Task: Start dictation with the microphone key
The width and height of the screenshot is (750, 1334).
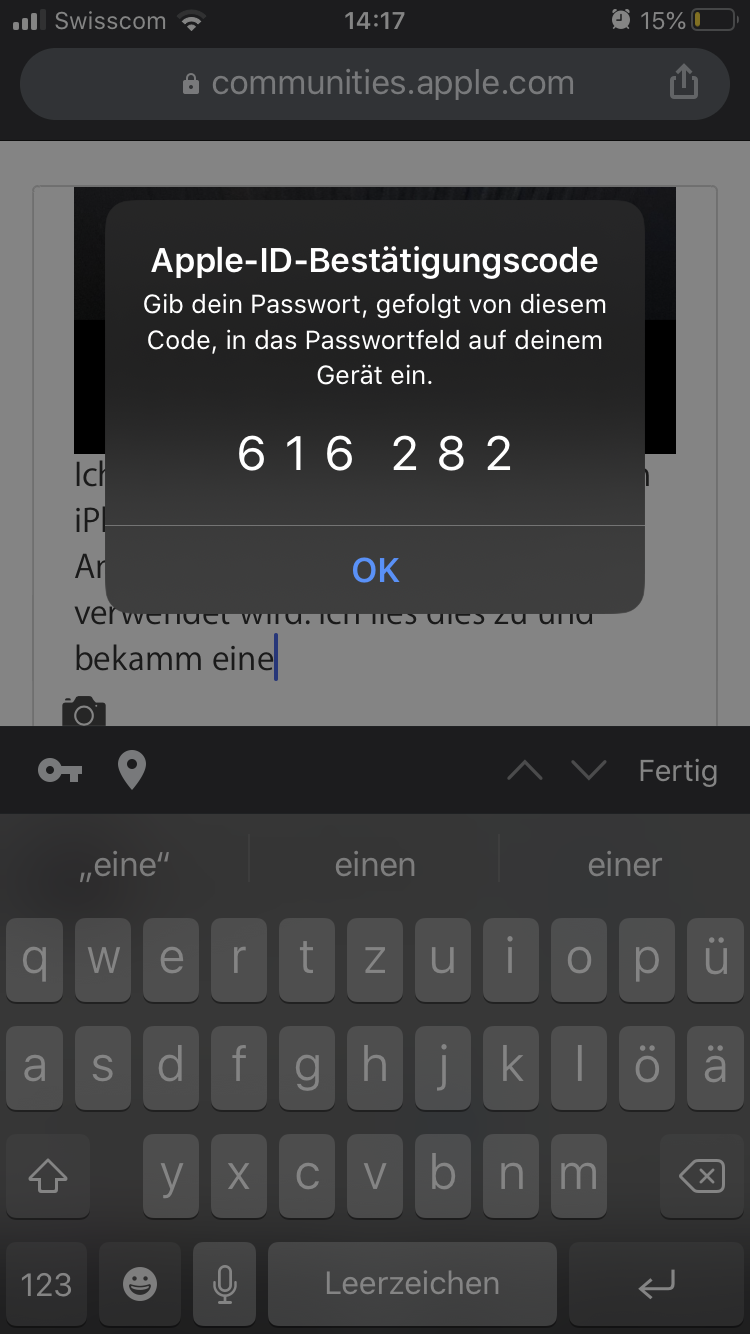Action: pos(226,1284)
